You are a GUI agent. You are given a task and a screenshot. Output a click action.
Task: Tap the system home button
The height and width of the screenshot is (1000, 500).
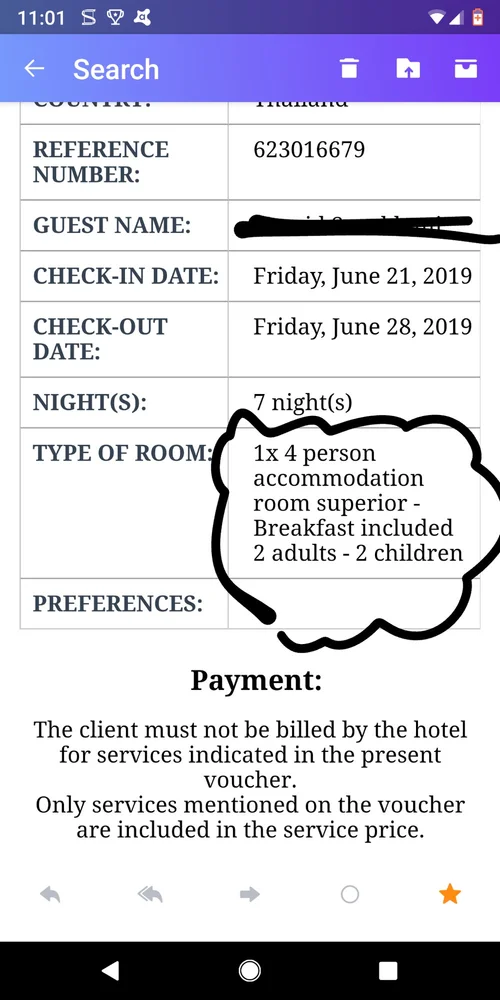(x=249, y=971)
